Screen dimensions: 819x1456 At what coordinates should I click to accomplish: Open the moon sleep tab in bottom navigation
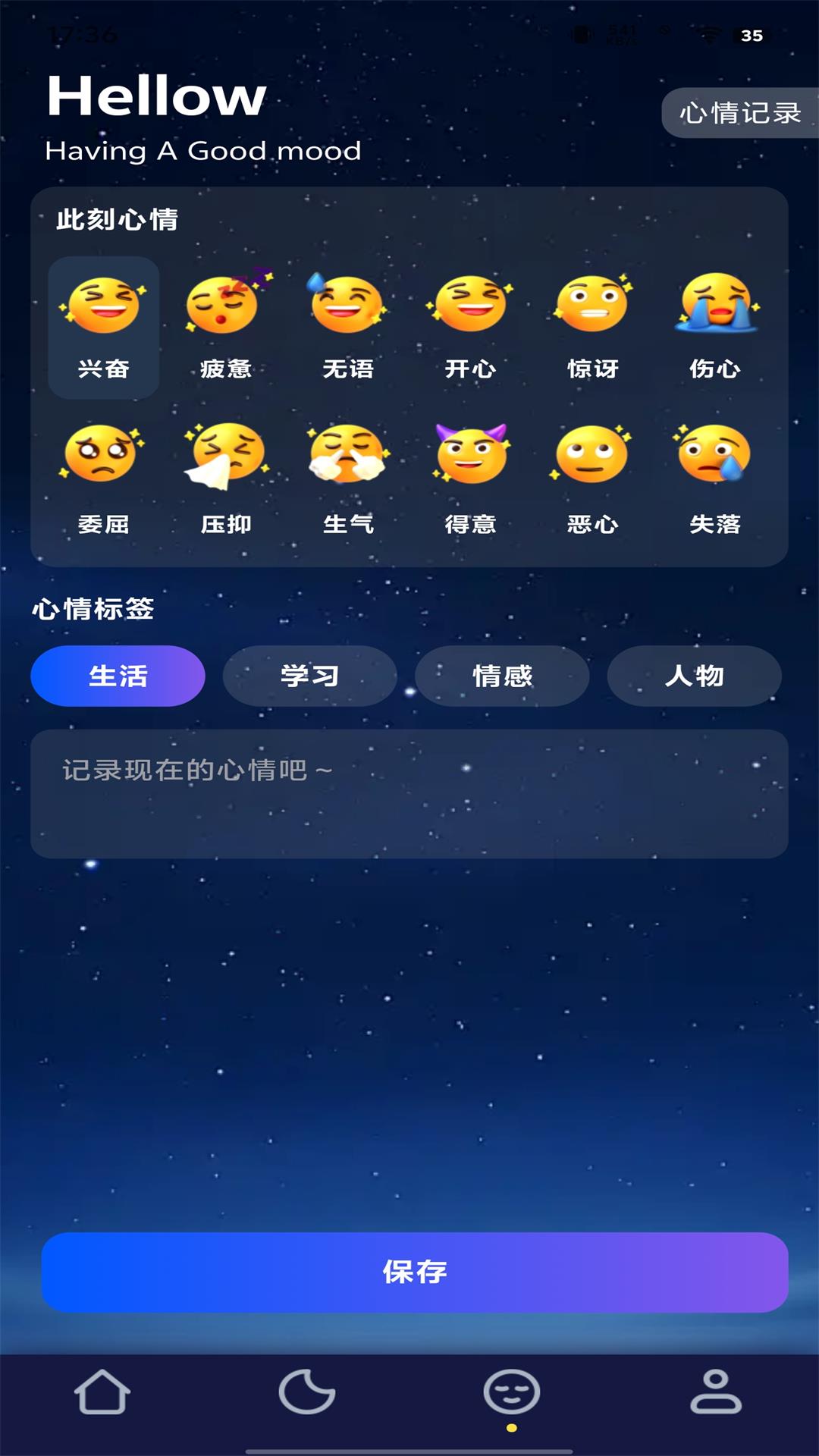(x=307, y=1407)
